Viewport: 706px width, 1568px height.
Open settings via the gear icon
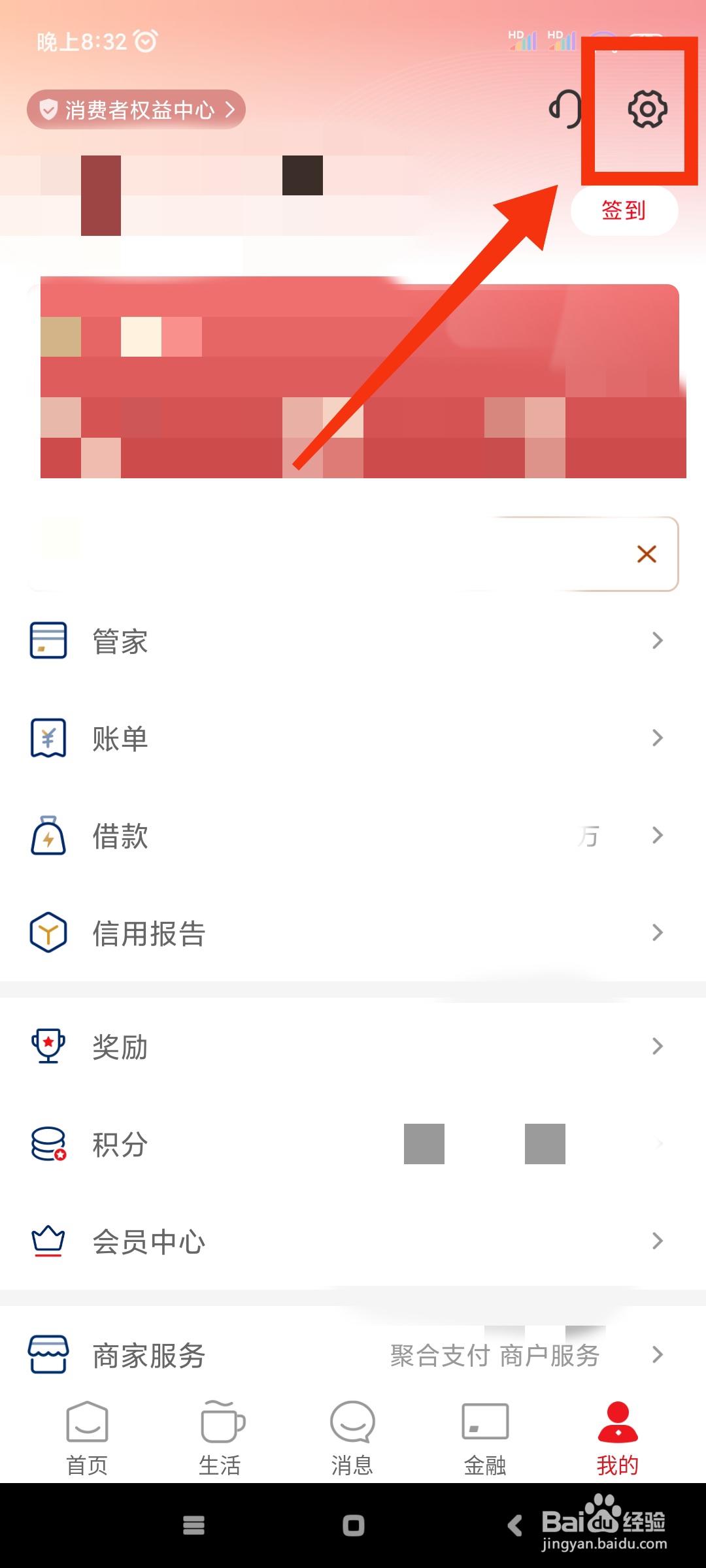point(647,109)
